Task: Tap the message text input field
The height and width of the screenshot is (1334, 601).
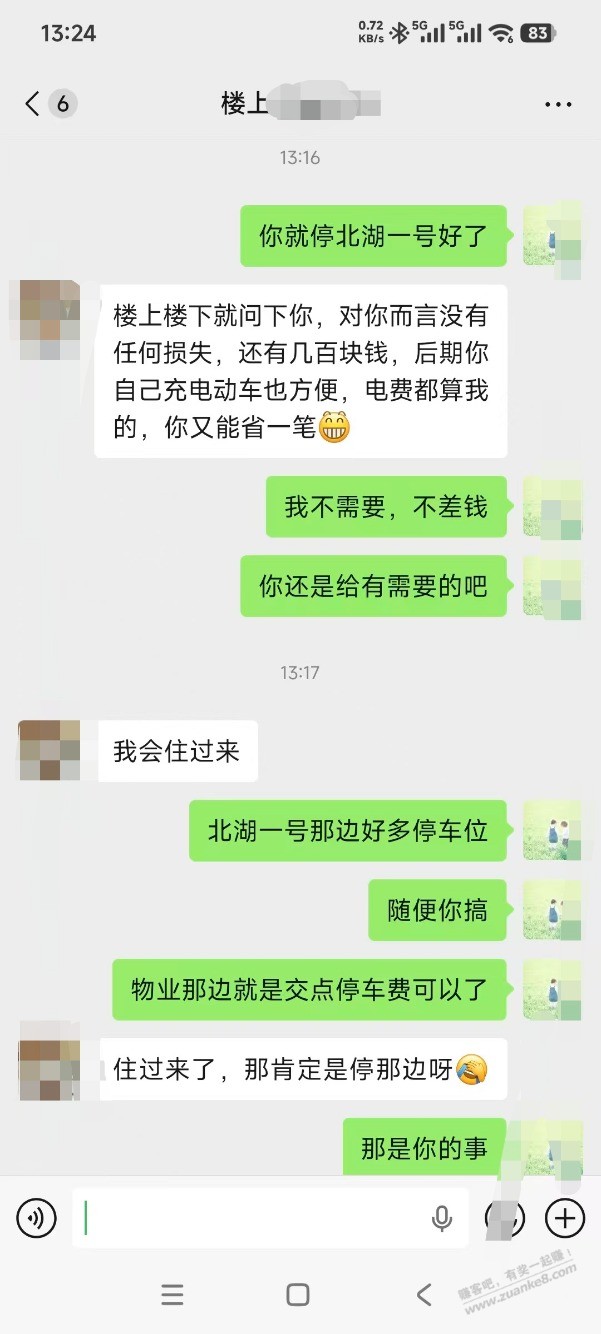Action: (250, 1217)
